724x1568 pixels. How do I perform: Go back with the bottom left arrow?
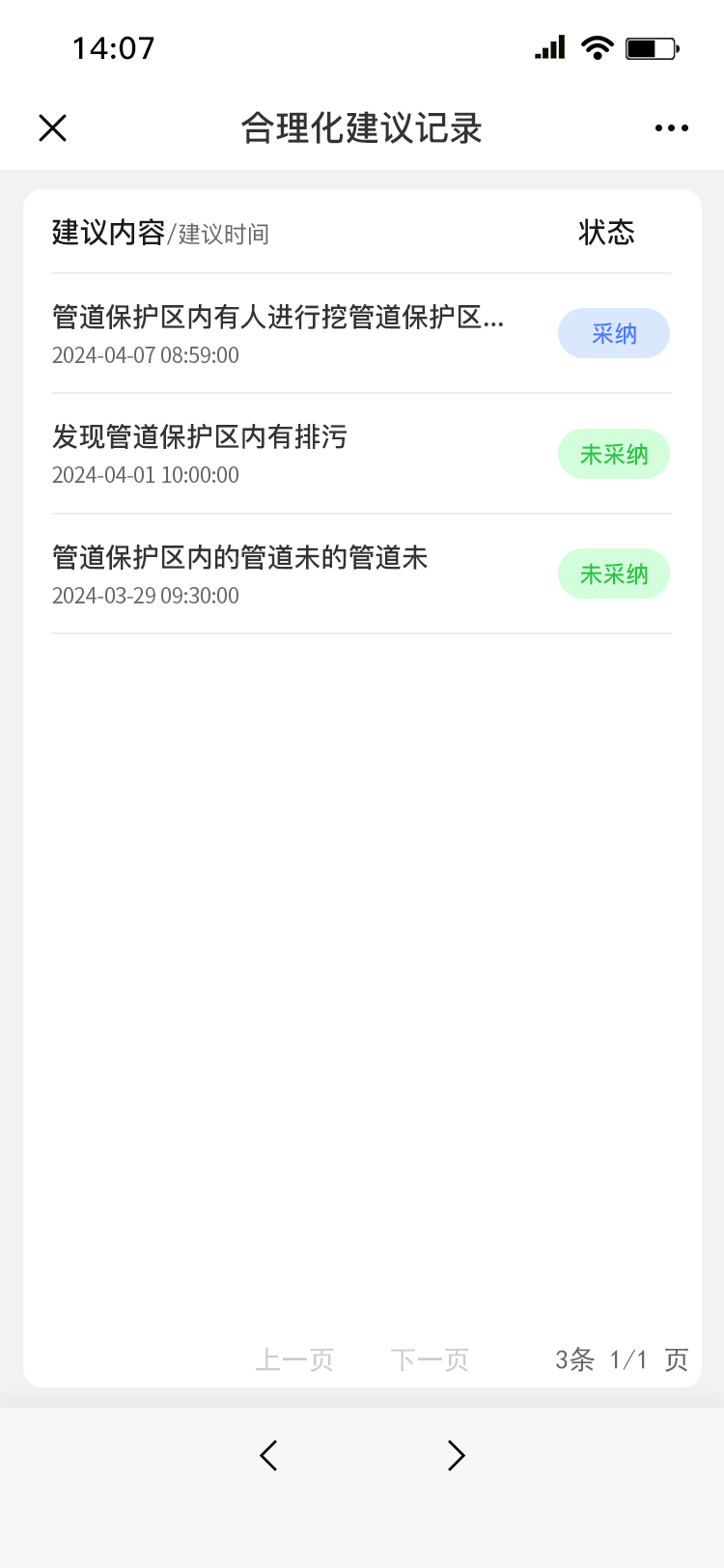tap(269, 1455)
